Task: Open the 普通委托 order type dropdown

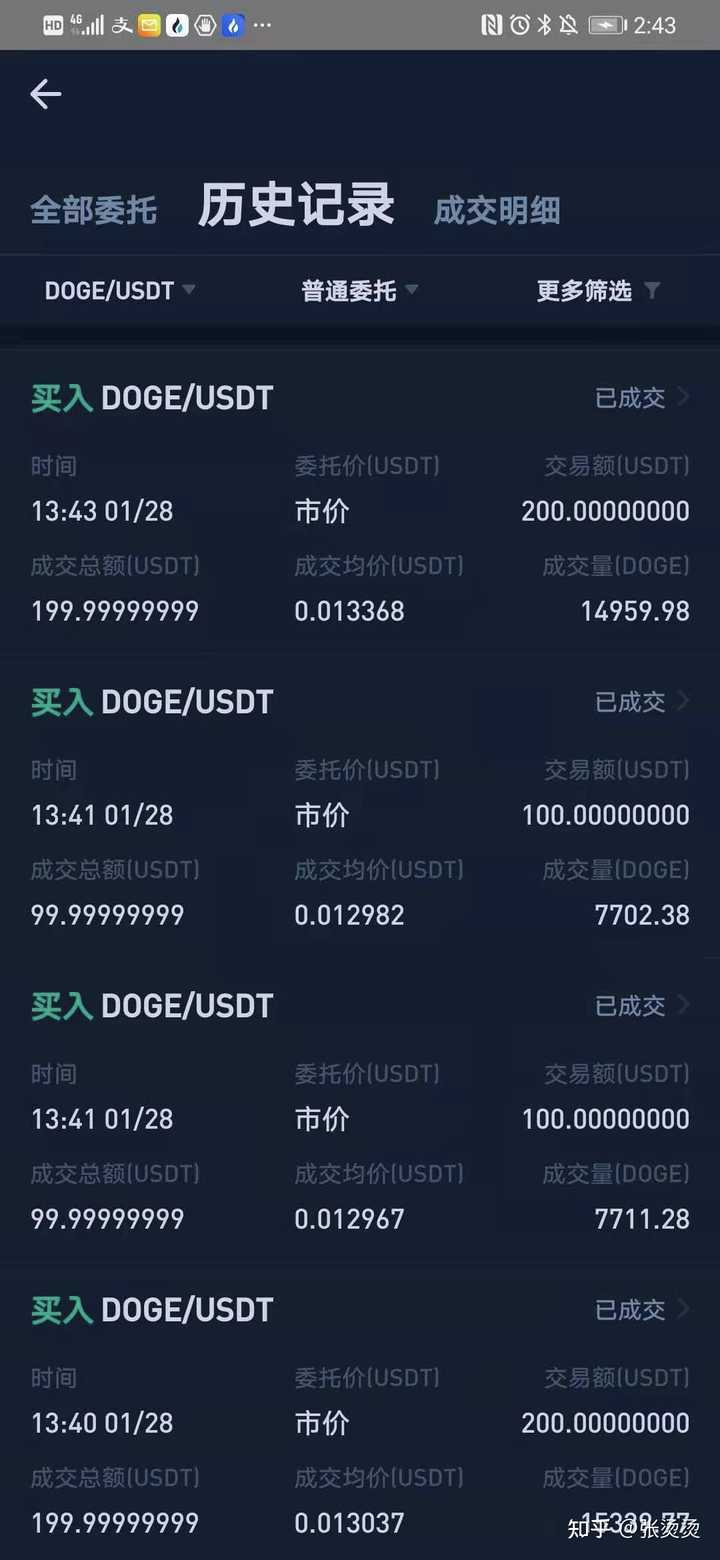Action: tap(360, 290)
